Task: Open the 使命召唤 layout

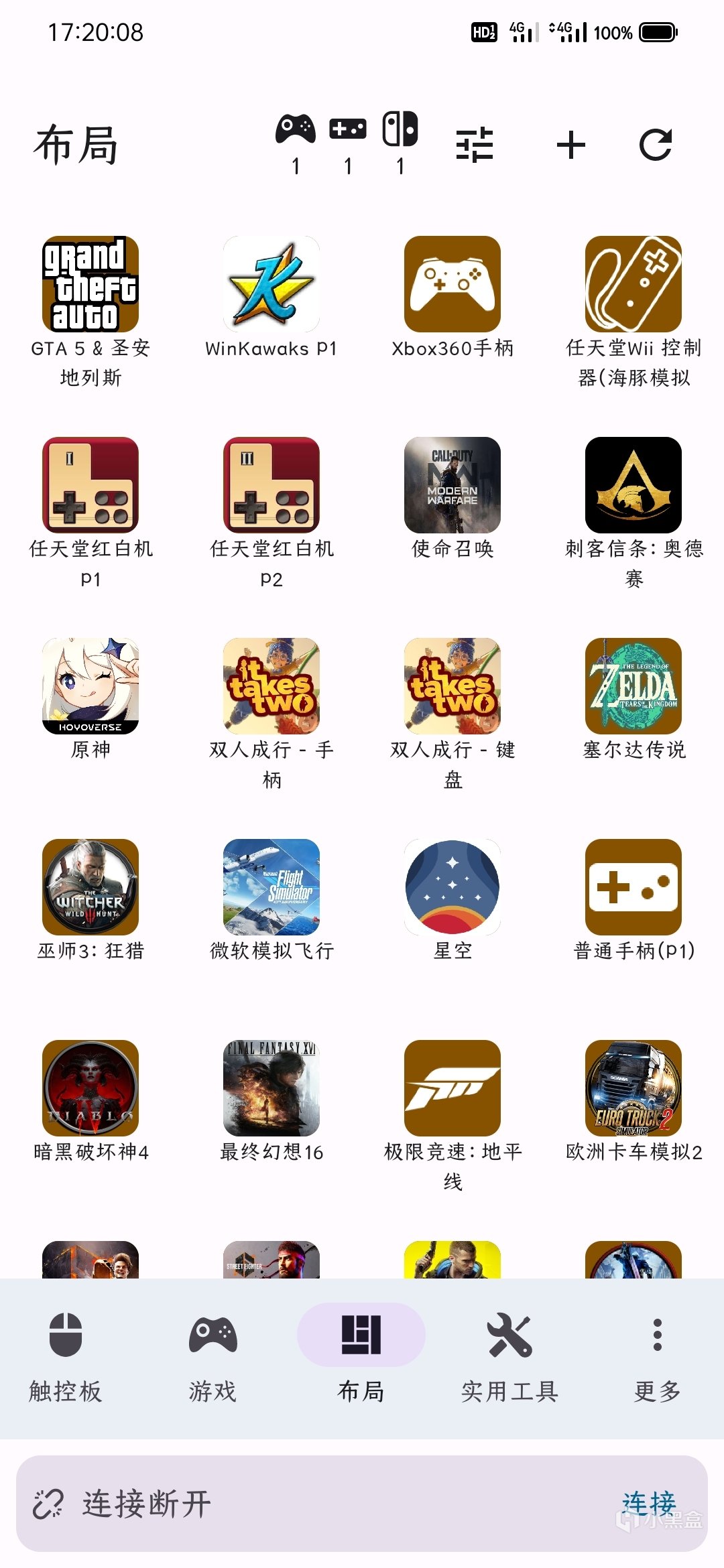Action: point(452,485)
